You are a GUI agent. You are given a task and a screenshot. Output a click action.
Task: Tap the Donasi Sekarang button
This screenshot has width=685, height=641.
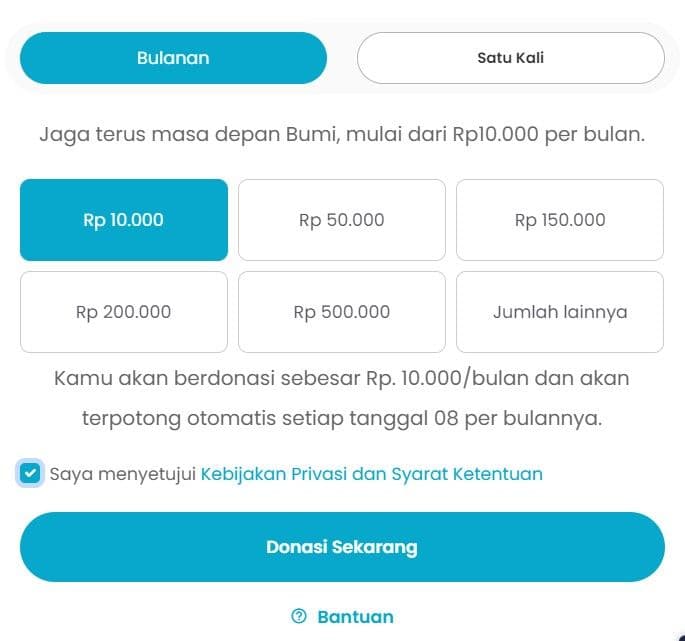point(342,547)
